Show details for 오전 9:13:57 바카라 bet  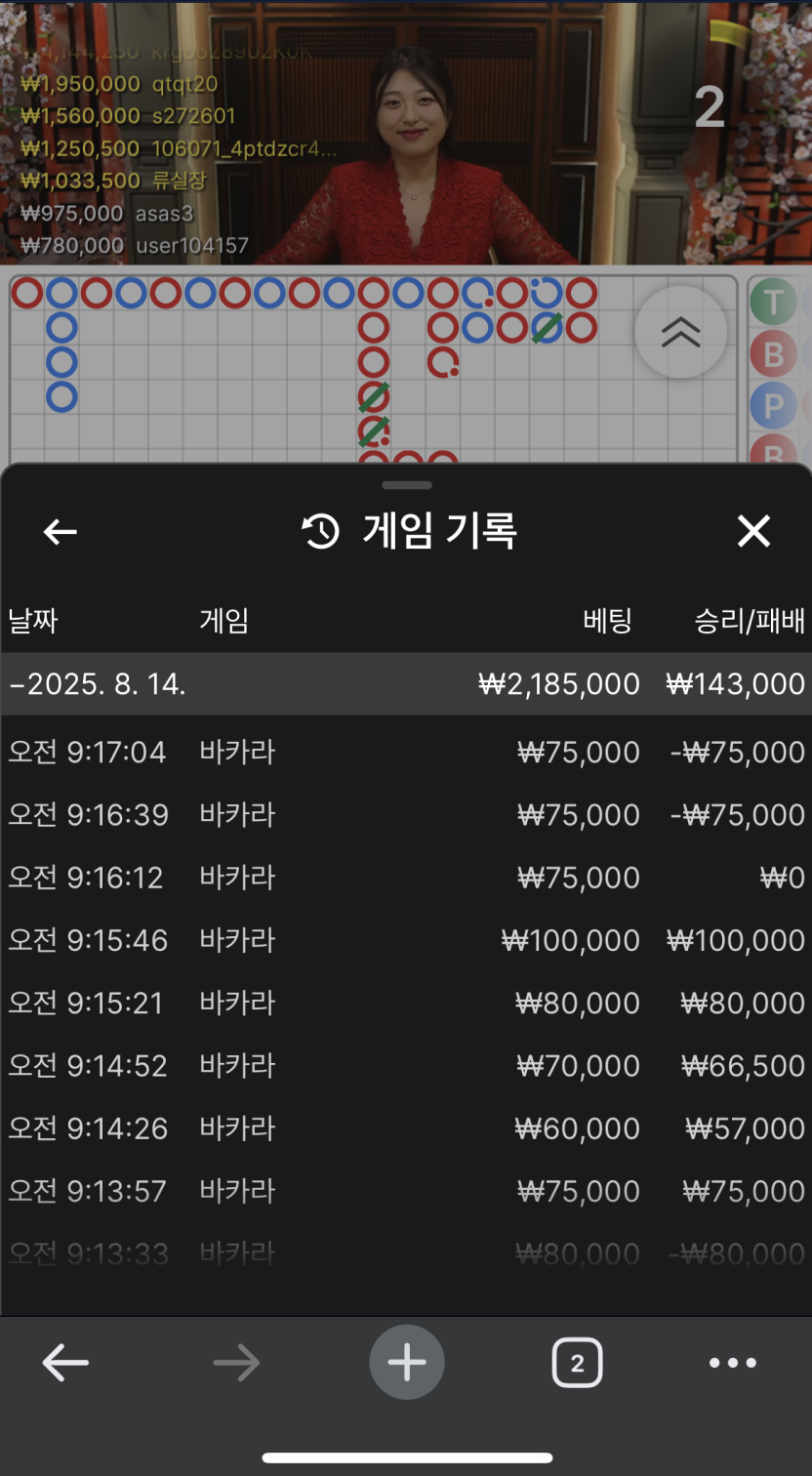click(406, 1191)
